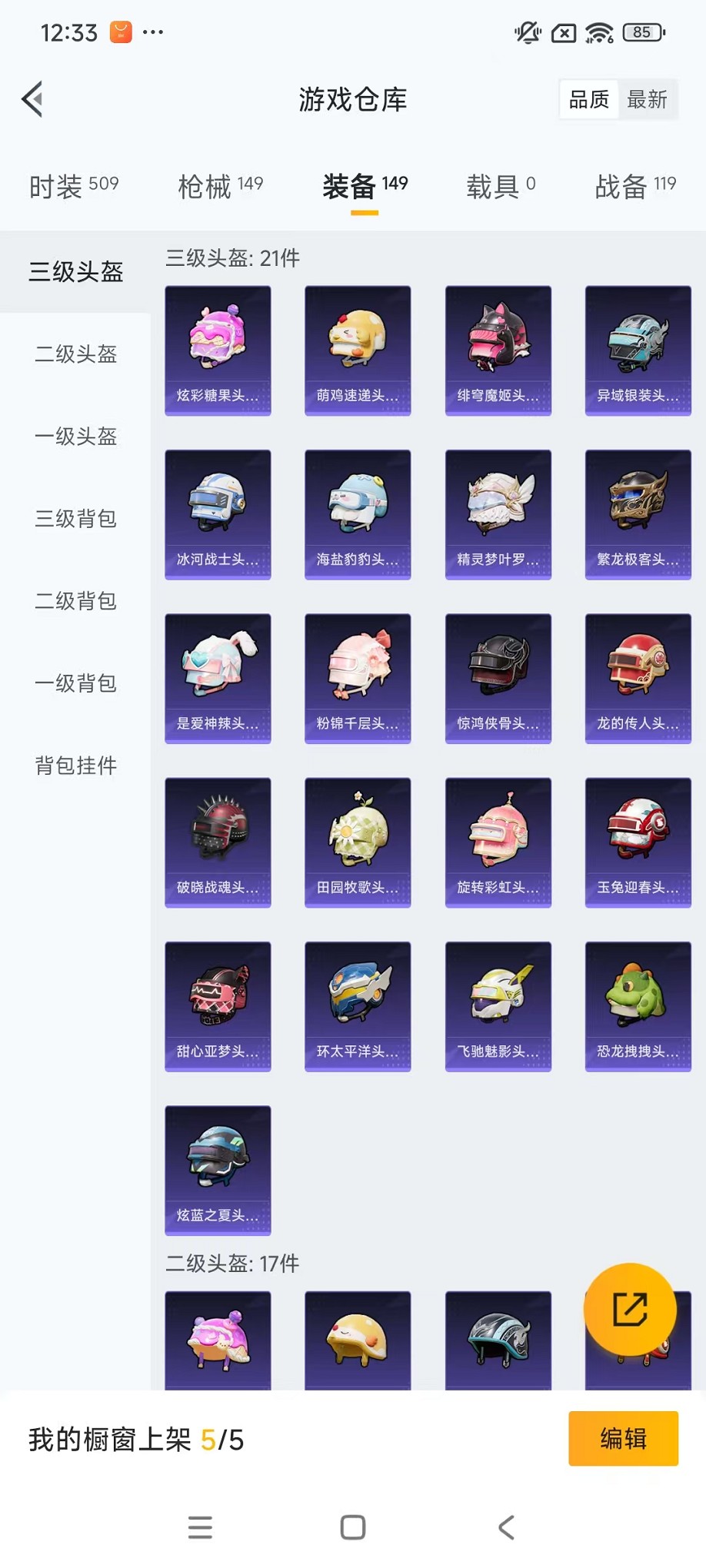The image size is (706, 1568).
Task: Tap the back arrow to leave the warehouse
Action: click(31, 100)
